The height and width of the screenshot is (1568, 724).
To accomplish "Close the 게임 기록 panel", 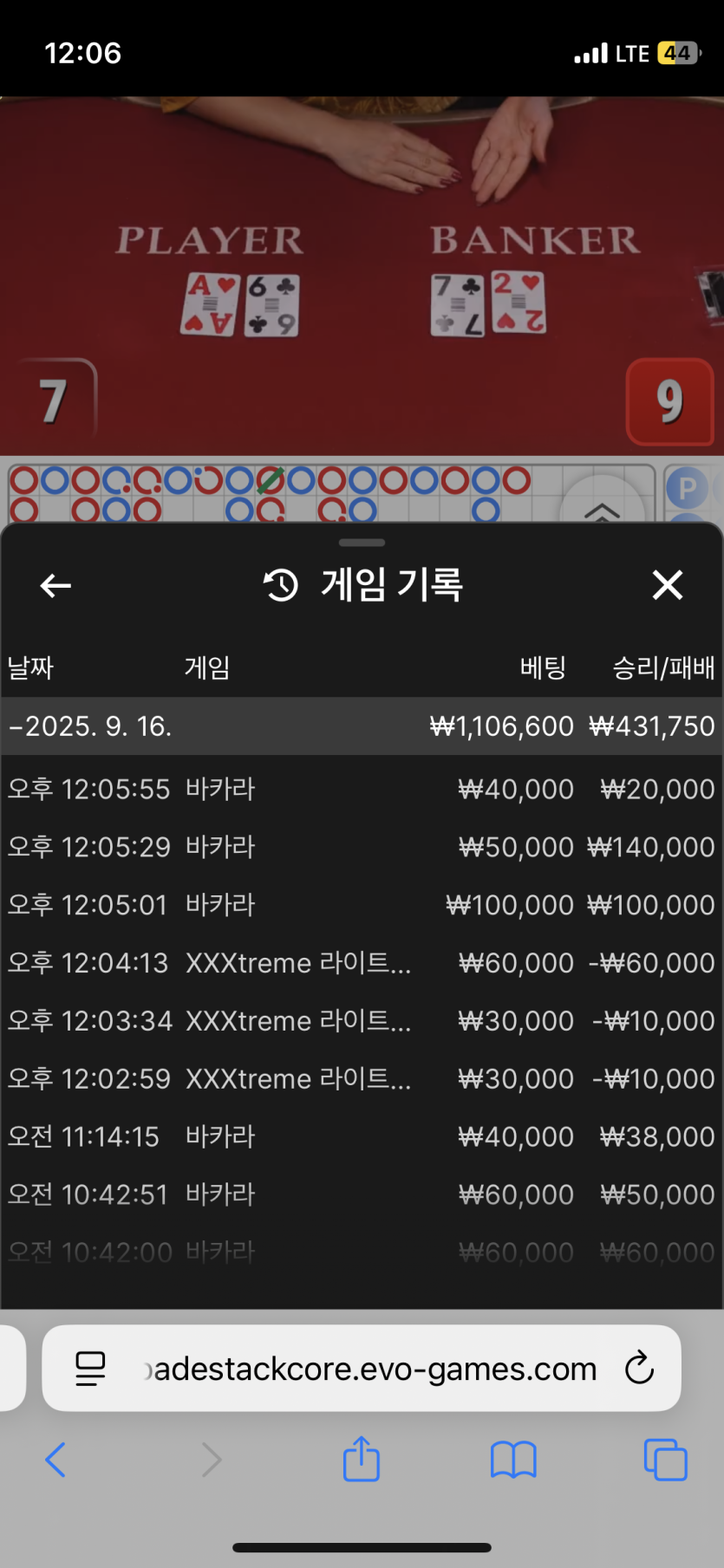I will coord(667,585).
